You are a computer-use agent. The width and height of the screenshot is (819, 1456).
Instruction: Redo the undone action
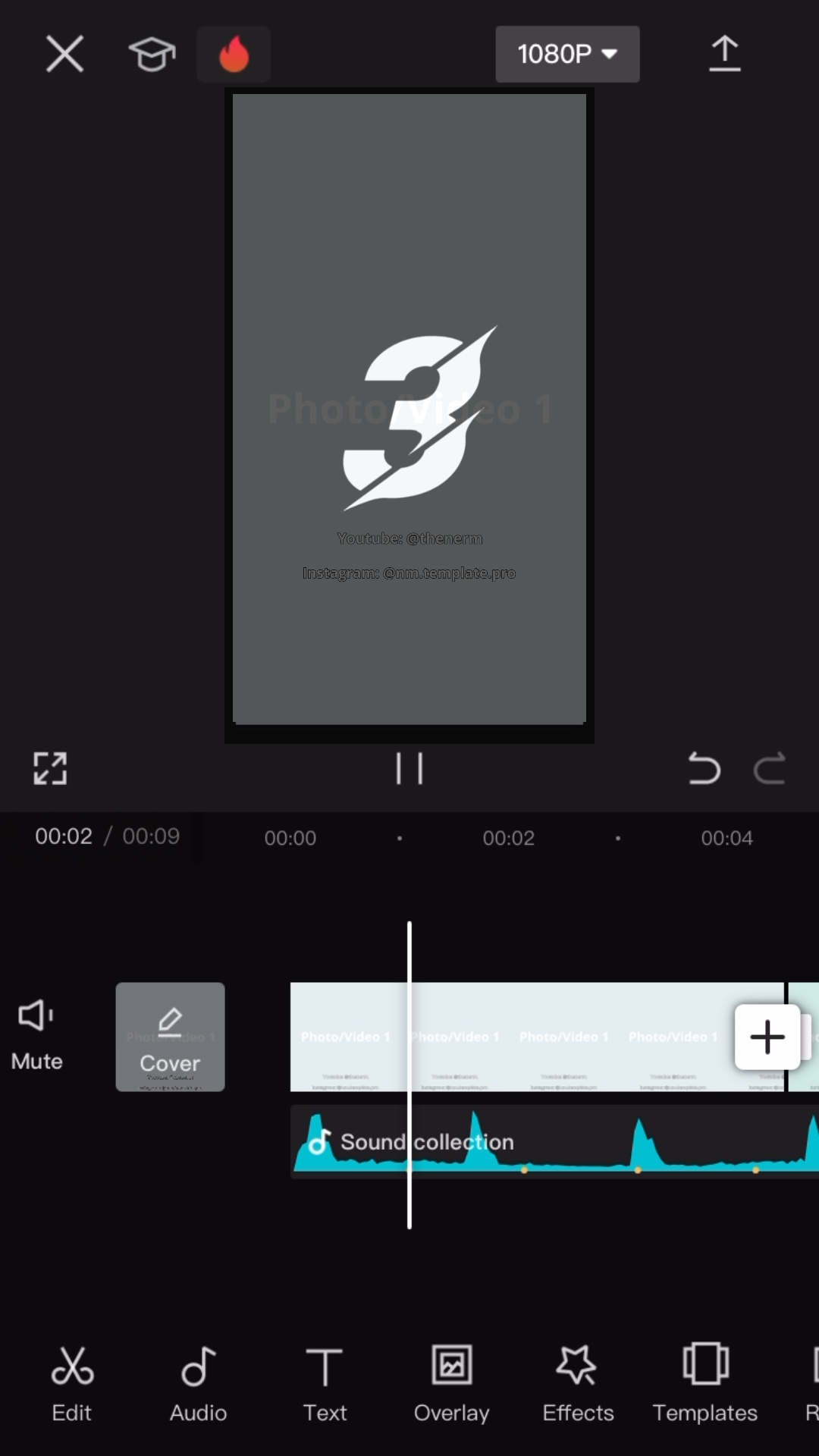(x=769, y=768)
